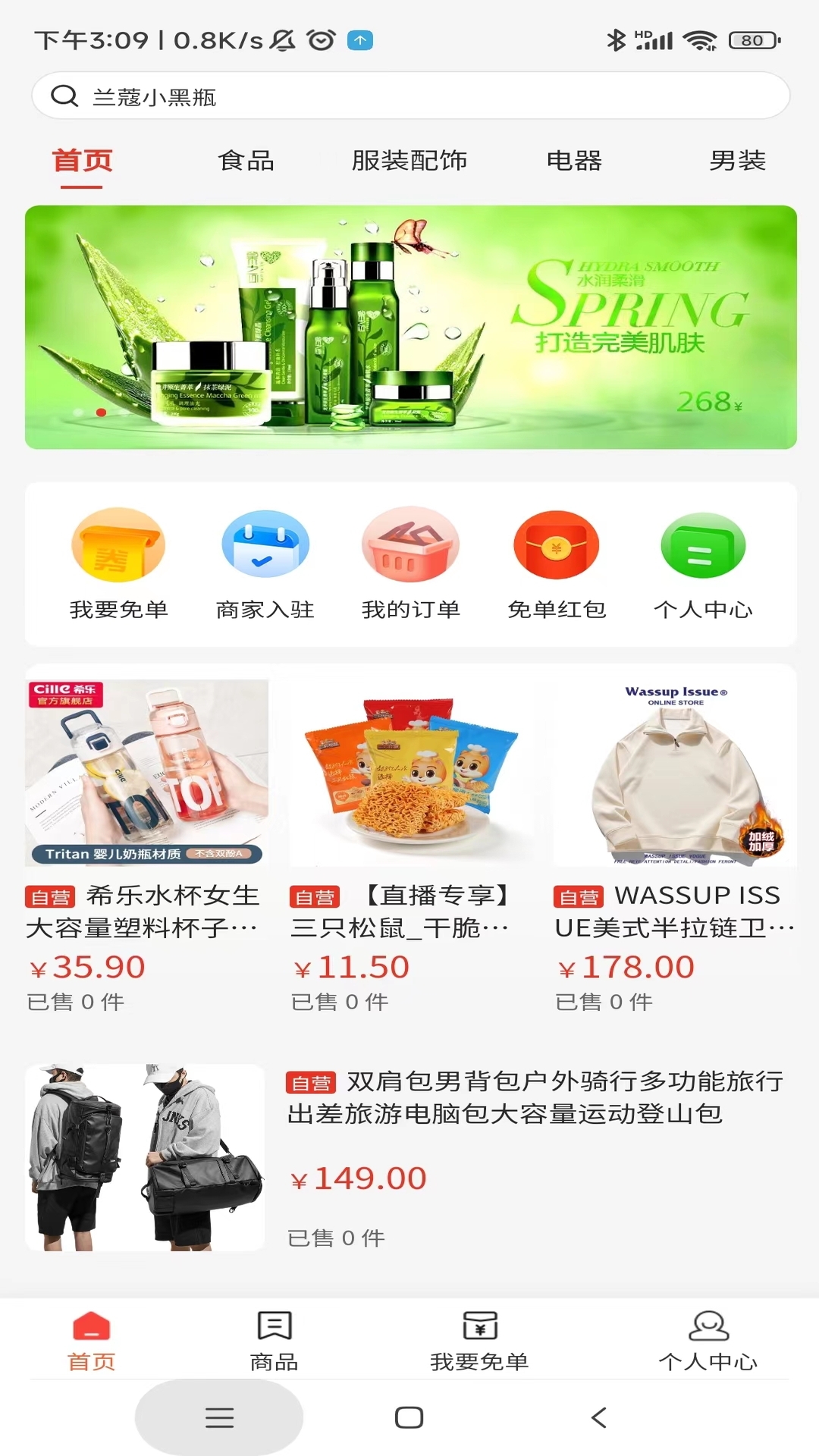The width and height of the screenshot is (819, 1456).
Task: Switch to the 男装 tab
Action: click(737, 161)
